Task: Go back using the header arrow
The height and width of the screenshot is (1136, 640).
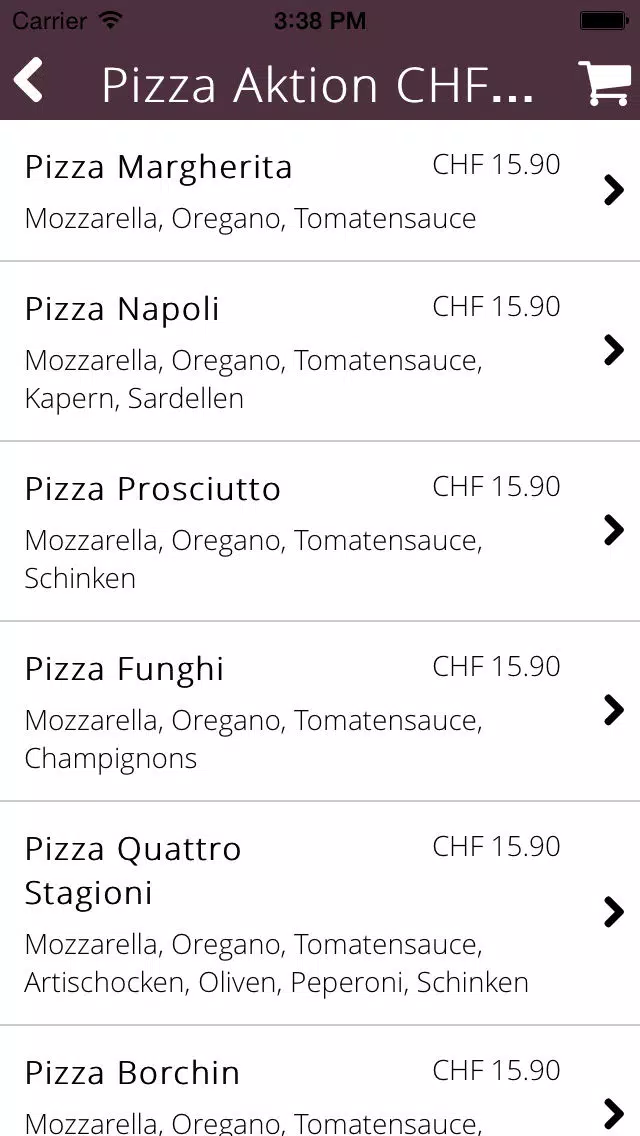Action: coord(28,80)
